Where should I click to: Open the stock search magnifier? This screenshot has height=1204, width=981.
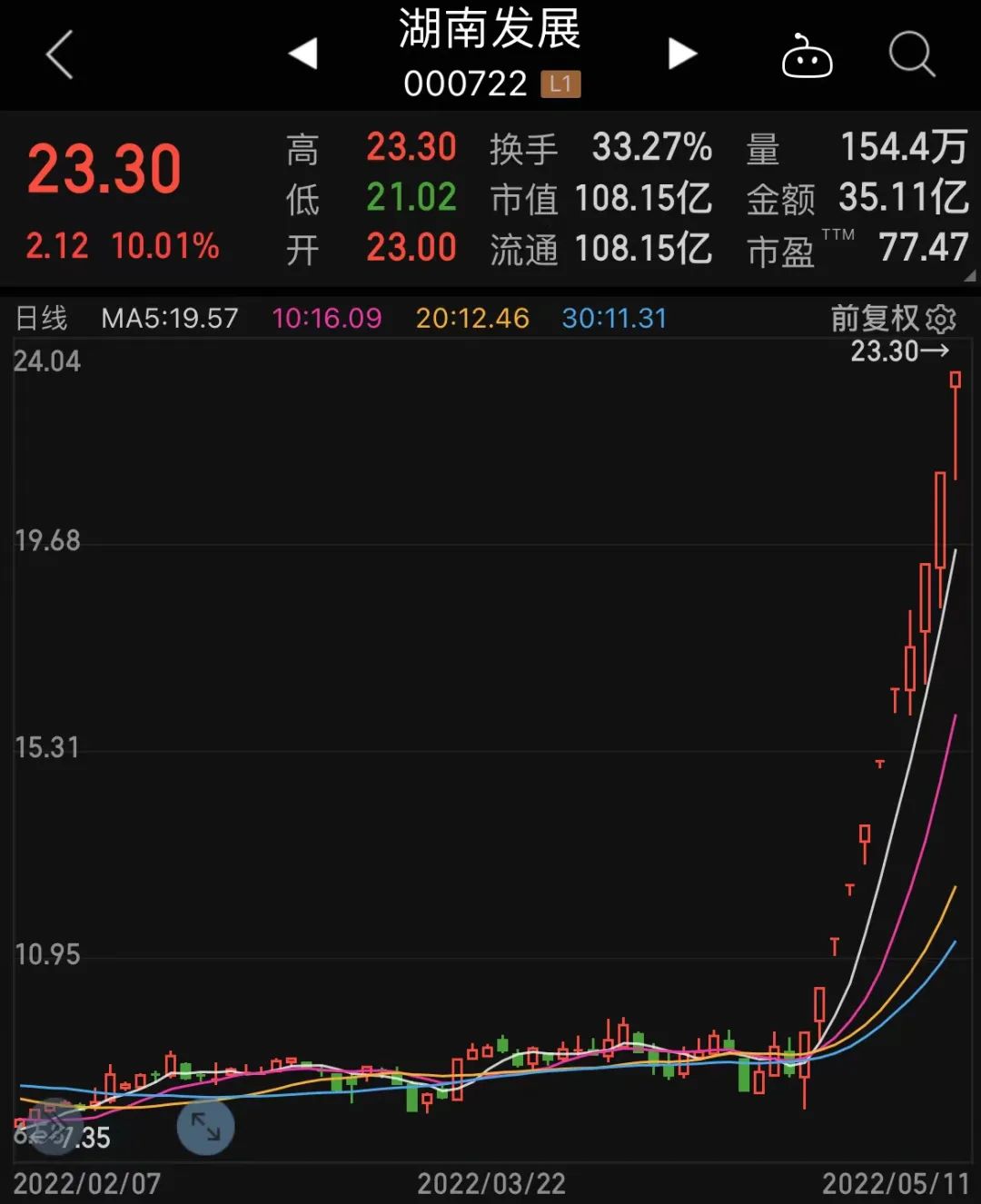pyautogui.click(x=913, y=56)
